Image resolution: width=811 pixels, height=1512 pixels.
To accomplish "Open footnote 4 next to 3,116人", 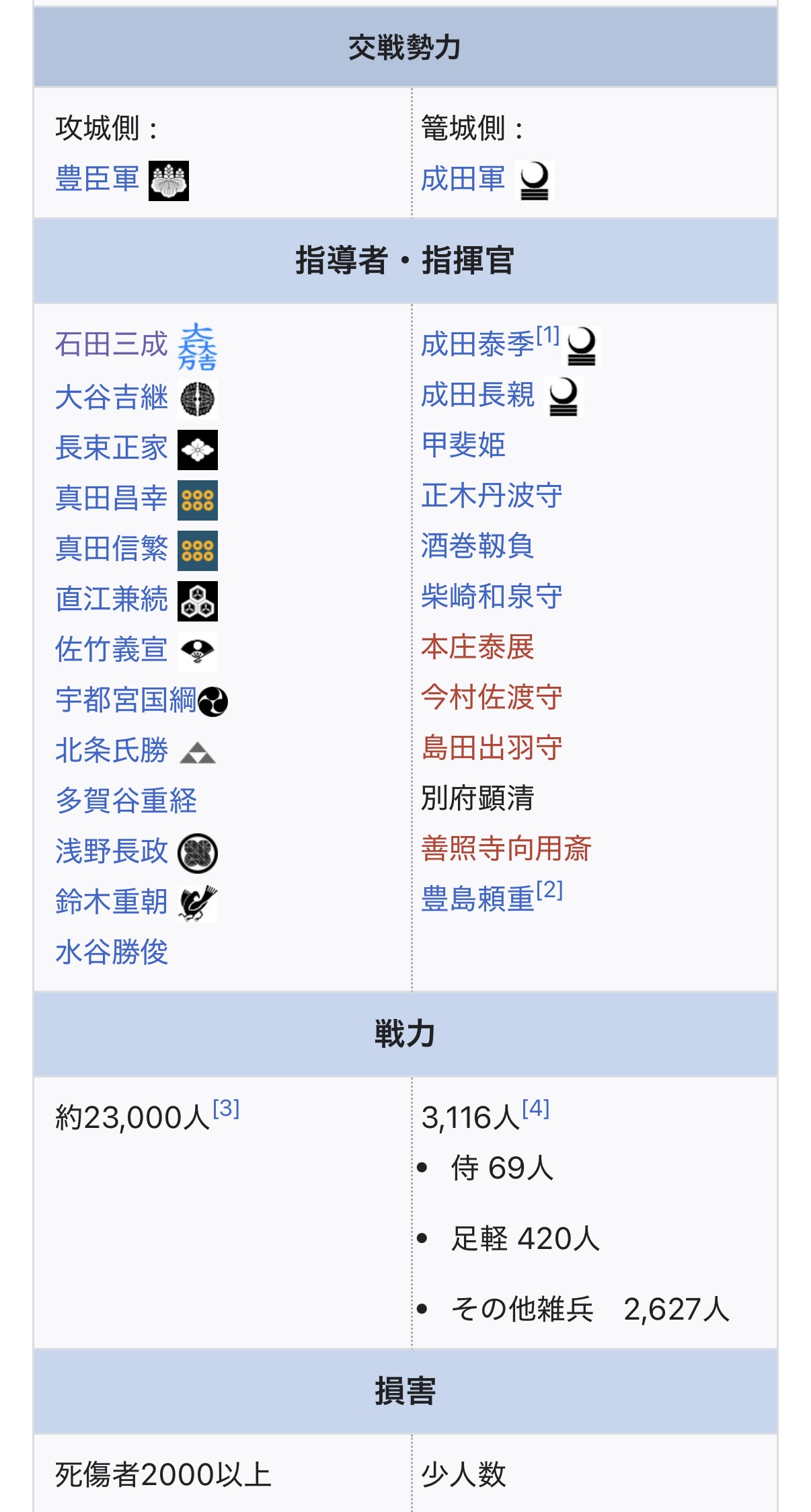I will [536, 1108].
